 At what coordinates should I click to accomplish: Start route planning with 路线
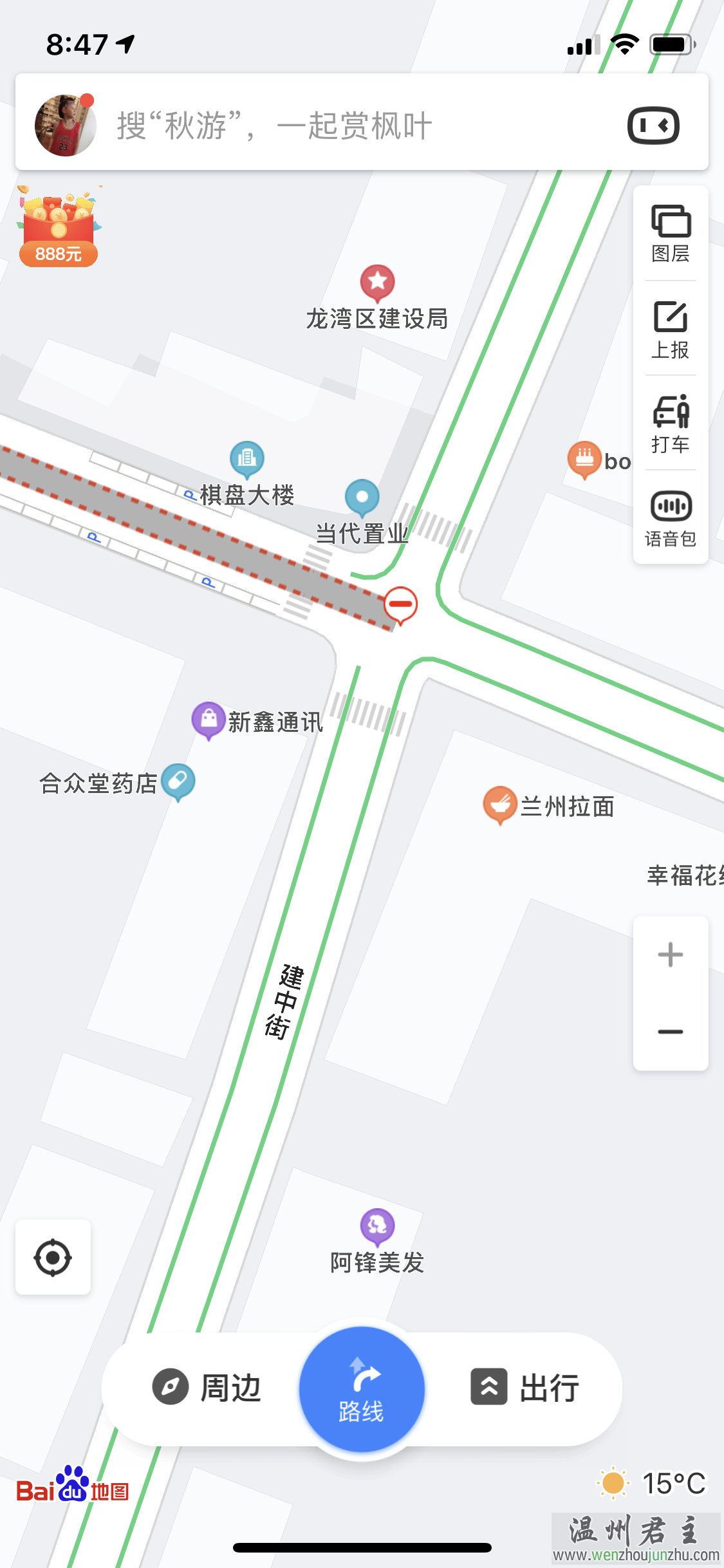coord(362,1390)
